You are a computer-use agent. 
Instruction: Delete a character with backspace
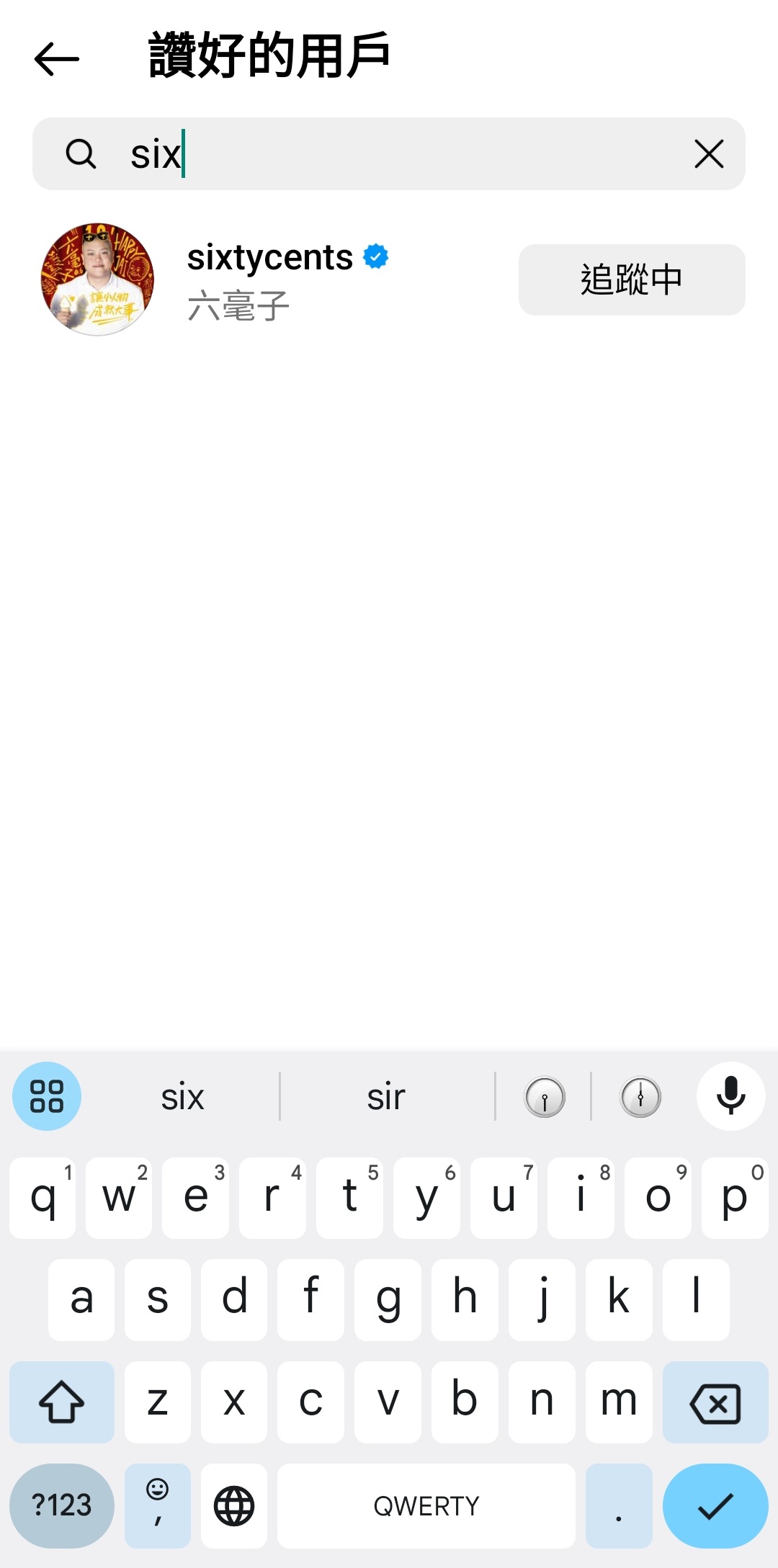coord(715,1402)
